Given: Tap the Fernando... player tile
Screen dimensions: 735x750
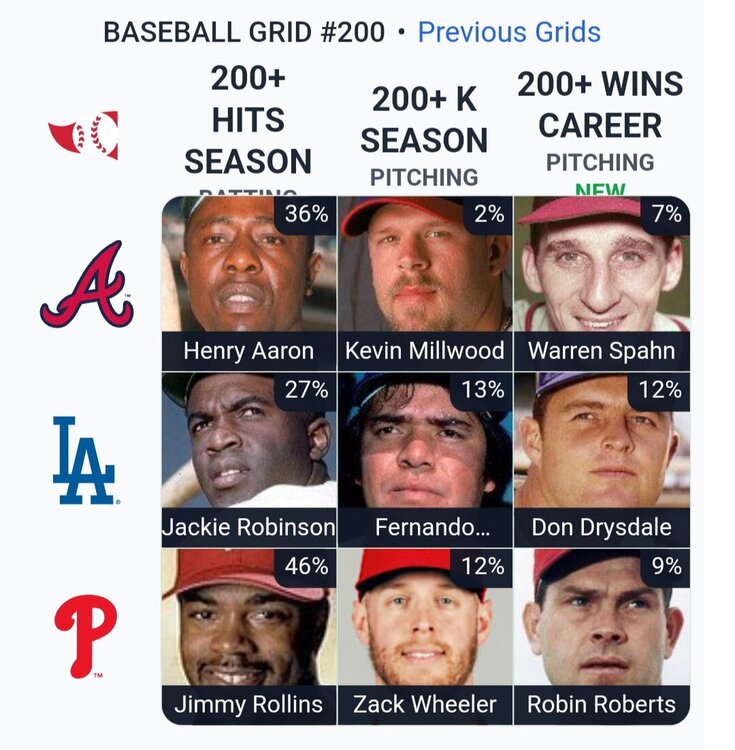Looking at the screenshot, I should tap(425, 460).
